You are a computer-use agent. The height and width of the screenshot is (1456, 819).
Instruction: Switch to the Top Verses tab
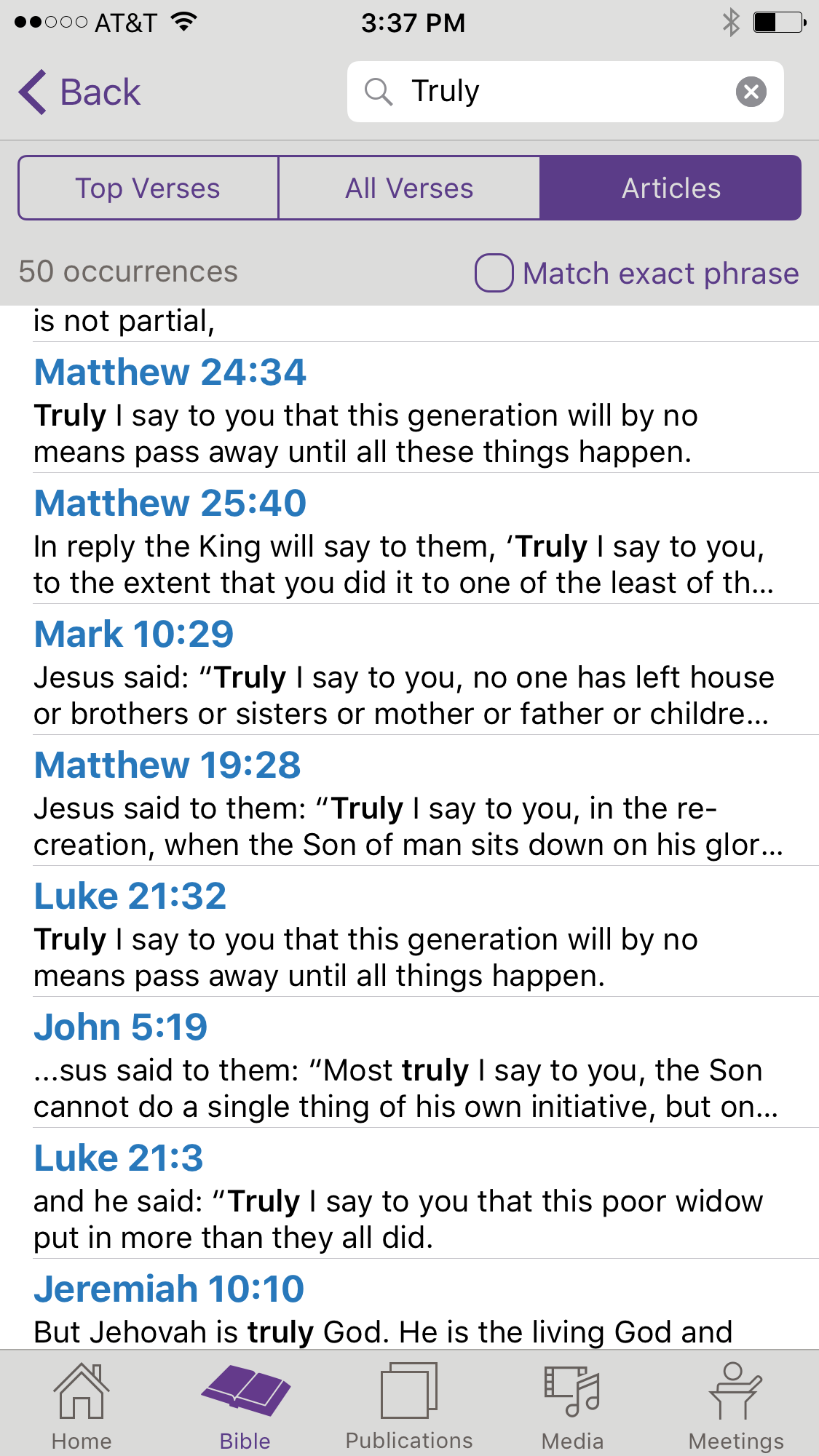(x=149, y=188)
